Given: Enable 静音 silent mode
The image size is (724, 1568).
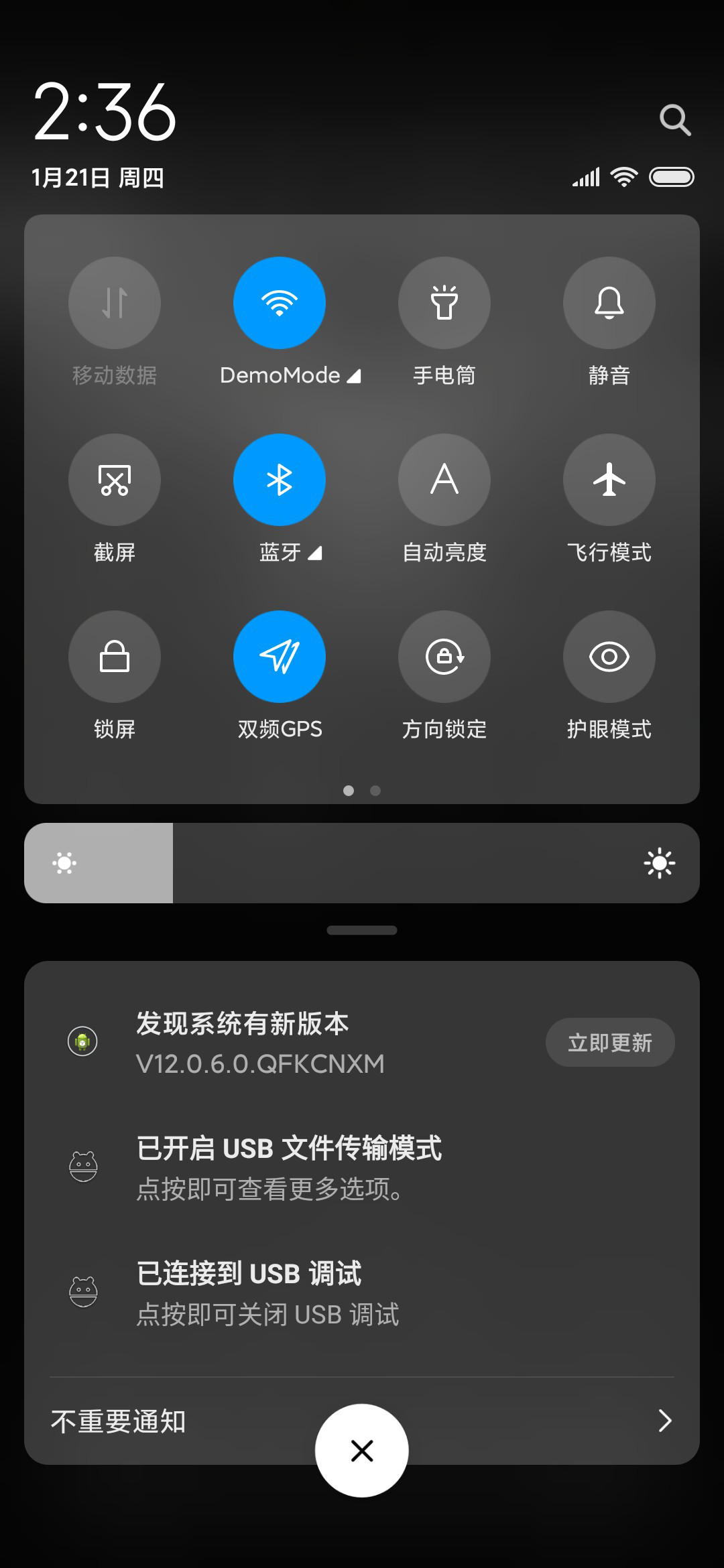Looking at the screenshot, I should click(x=609, y=303).
